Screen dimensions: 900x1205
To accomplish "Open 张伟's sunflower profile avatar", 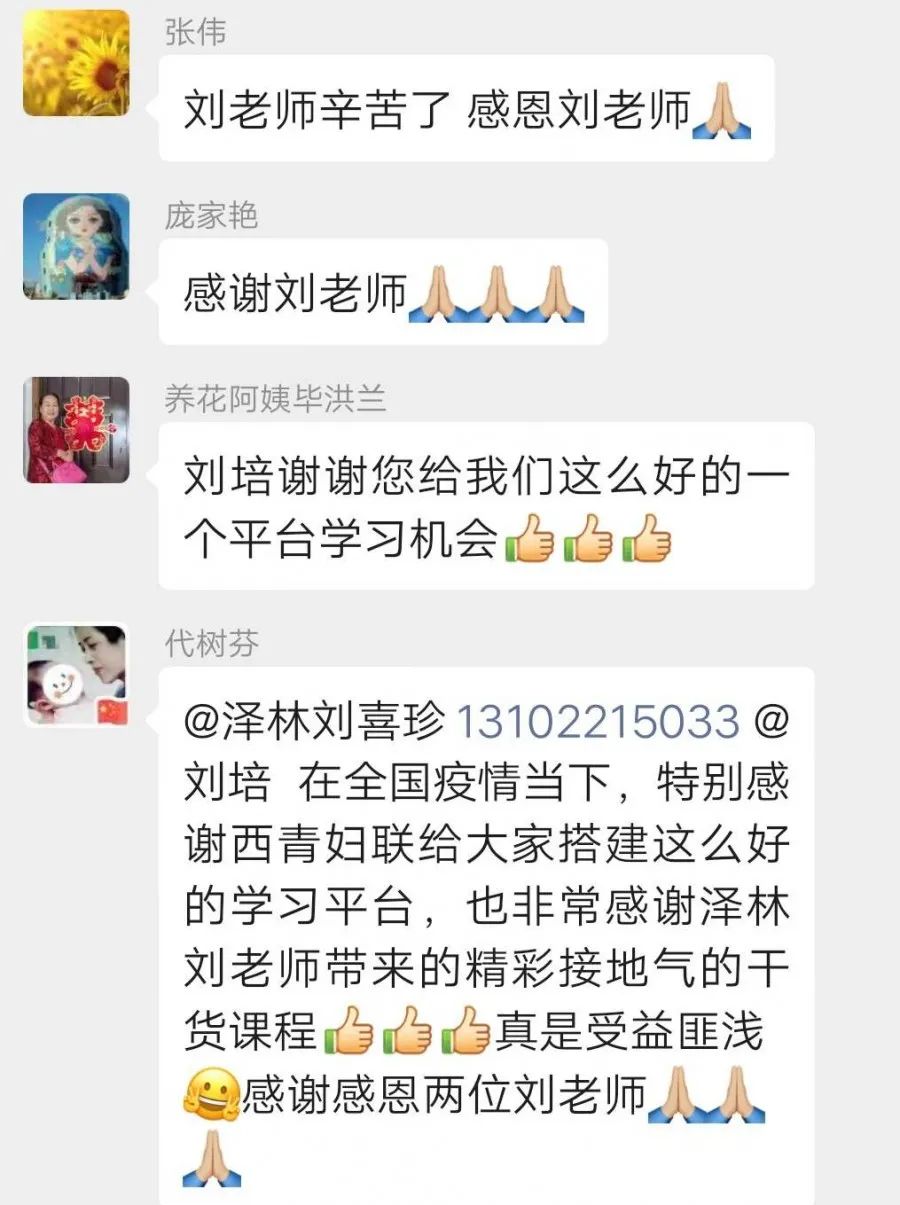I will coord(76,63).
